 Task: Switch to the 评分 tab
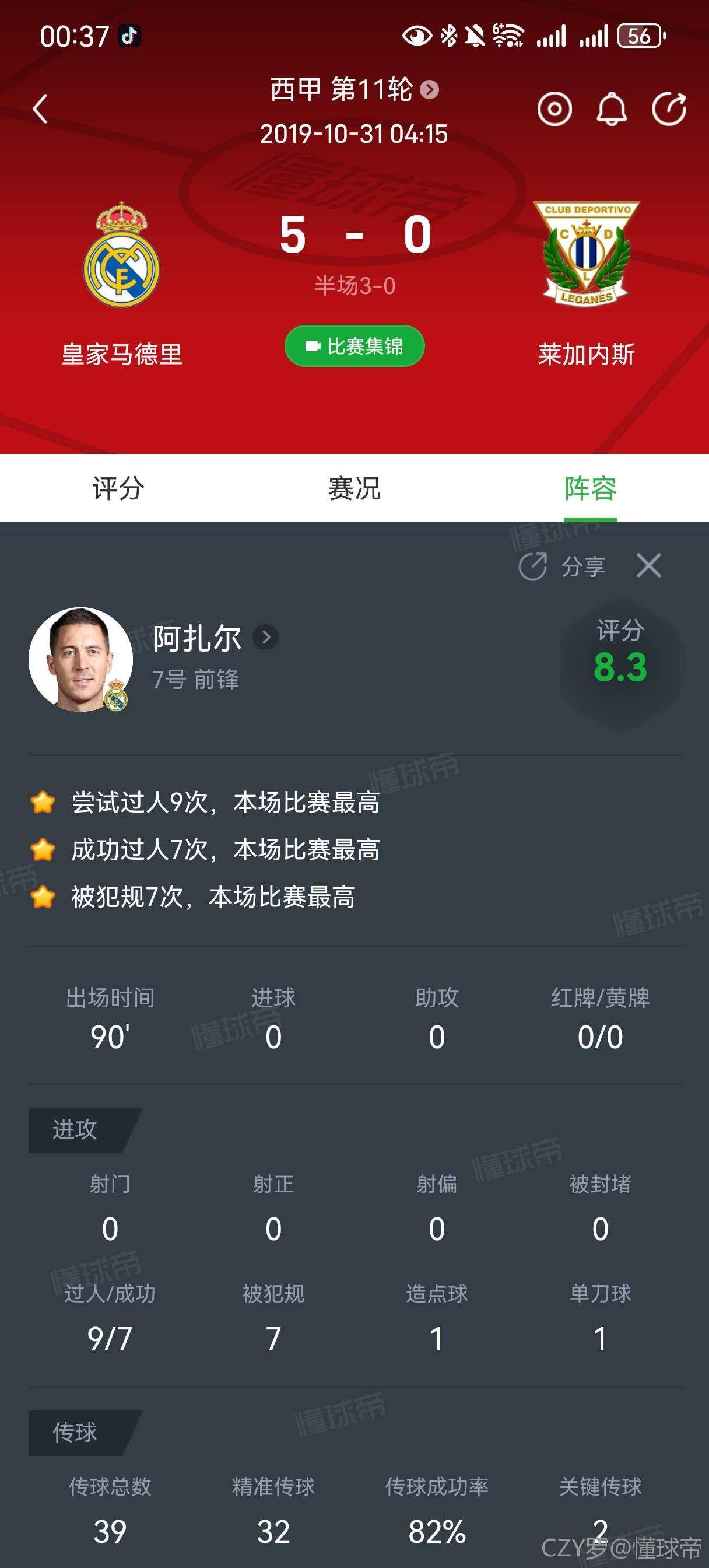pyautogui.click(x=118, y=488)
